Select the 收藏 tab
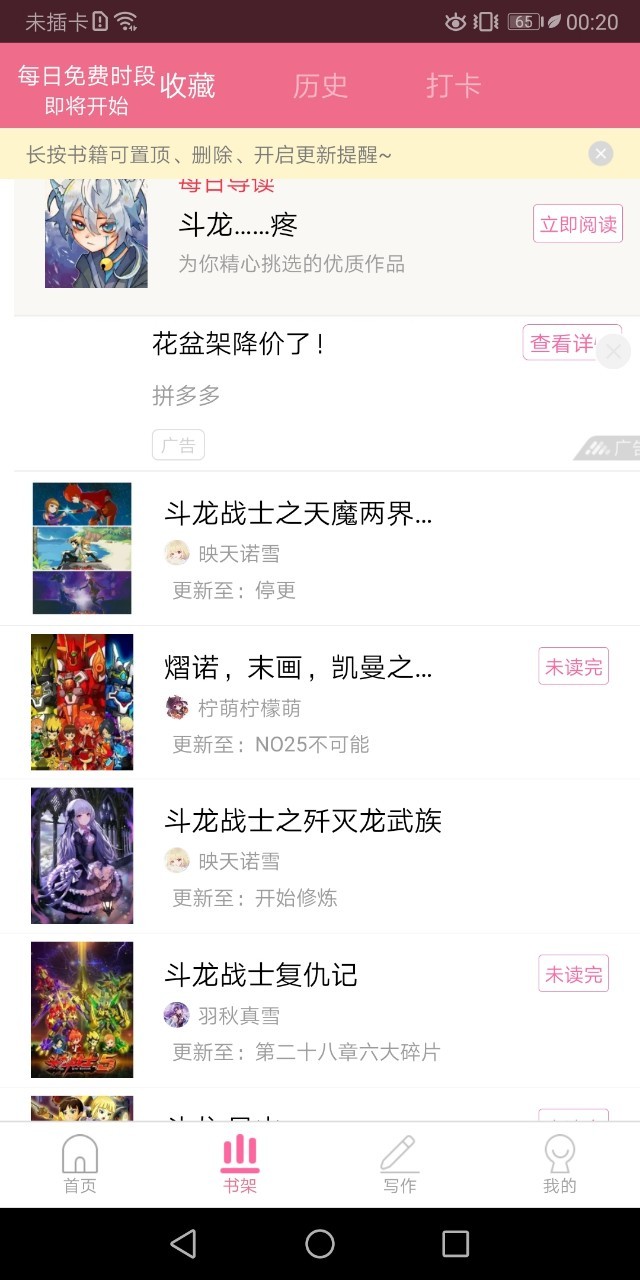 [188, 86]
